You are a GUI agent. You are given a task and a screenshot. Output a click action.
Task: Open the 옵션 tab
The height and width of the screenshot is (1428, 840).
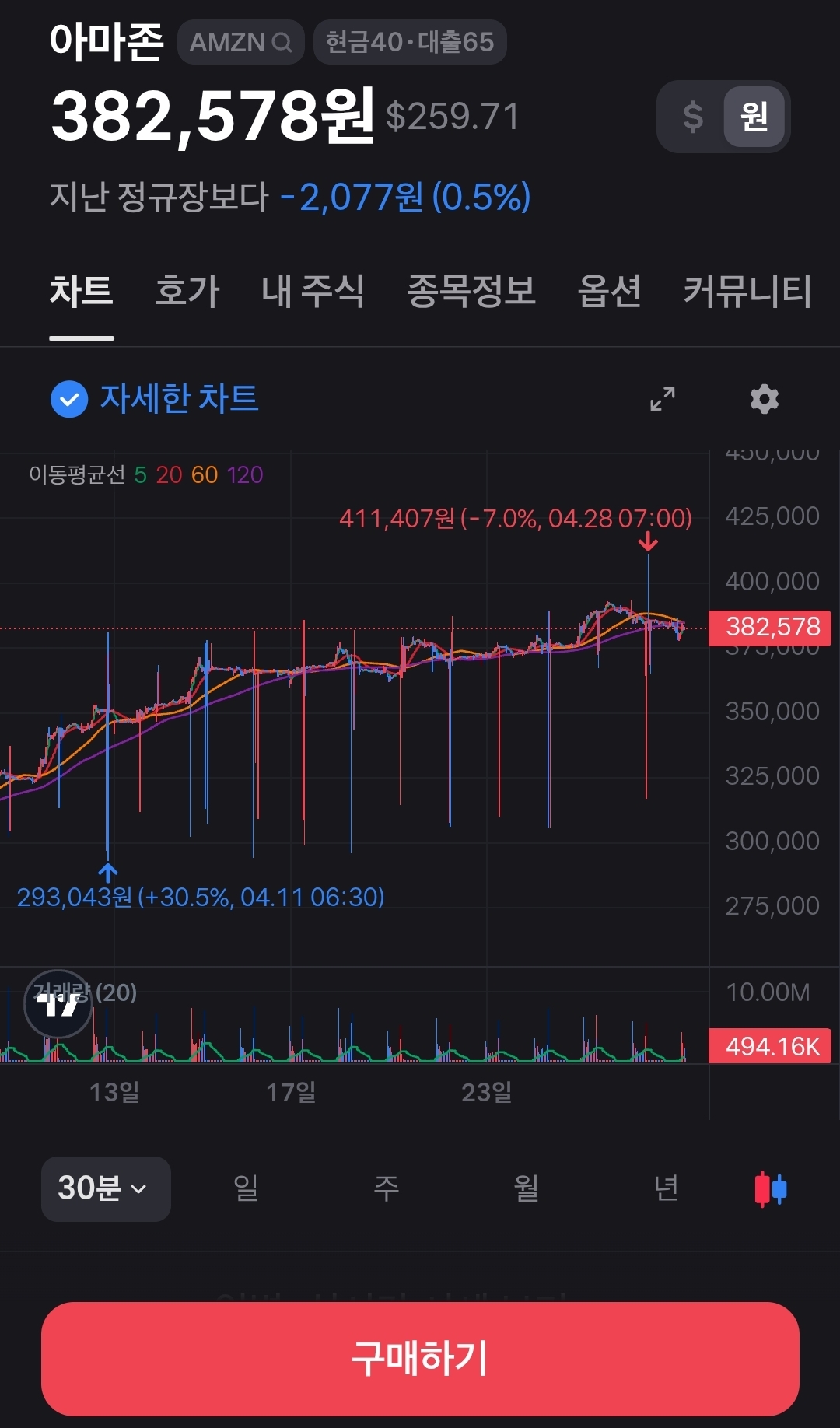coord(609,291)
